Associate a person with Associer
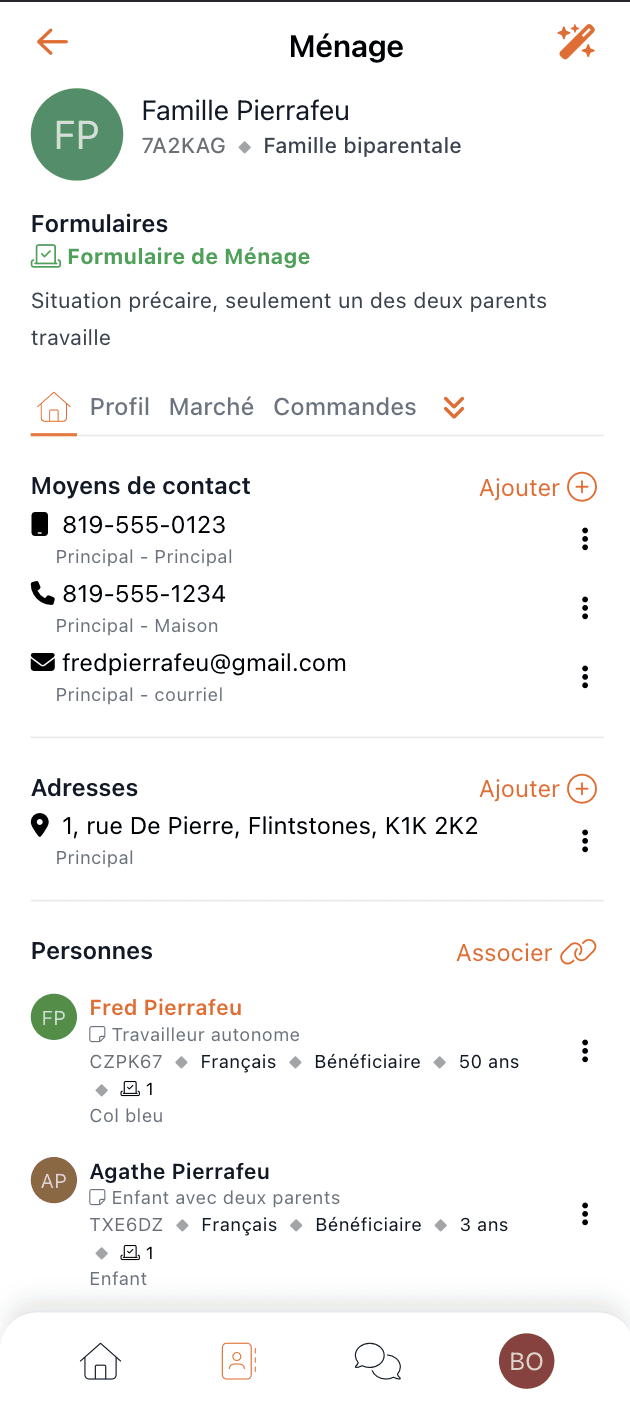Screen dimensions: 630x1408 (x=526, y=953)
